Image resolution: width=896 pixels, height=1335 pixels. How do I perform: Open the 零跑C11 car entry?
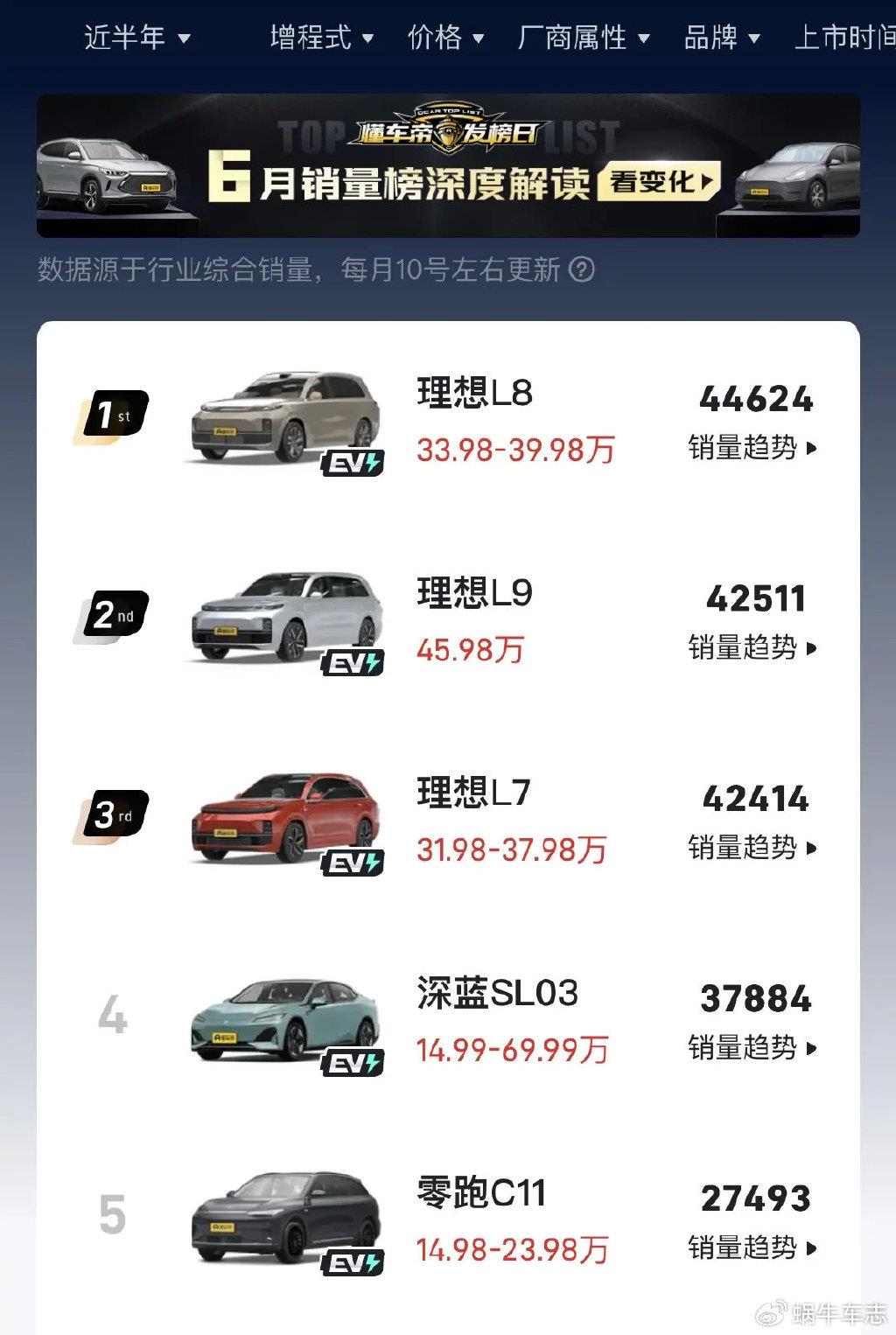click(481, 1192)
